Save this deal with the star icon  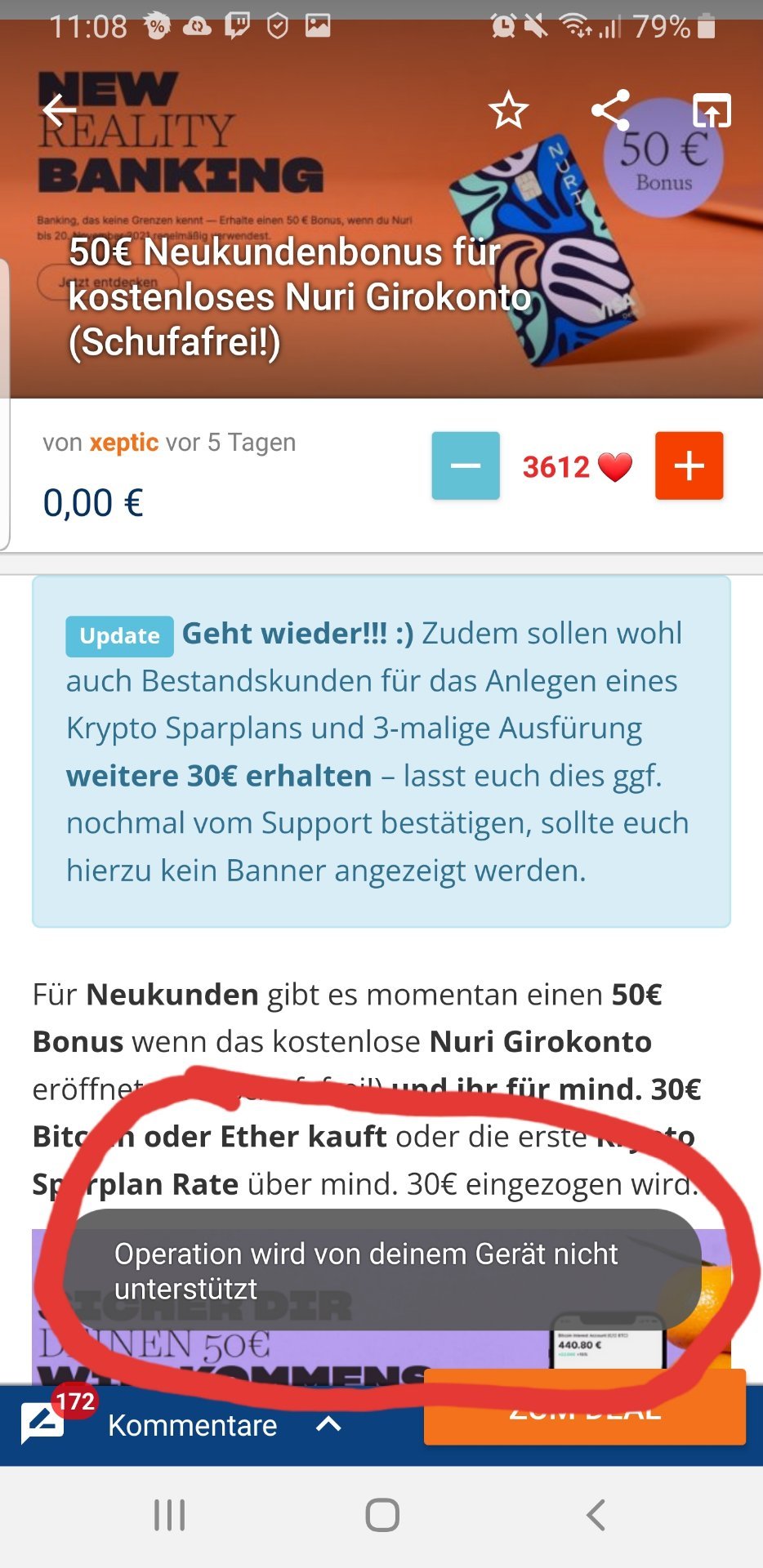pyautogui.click(x=508, y=110)
